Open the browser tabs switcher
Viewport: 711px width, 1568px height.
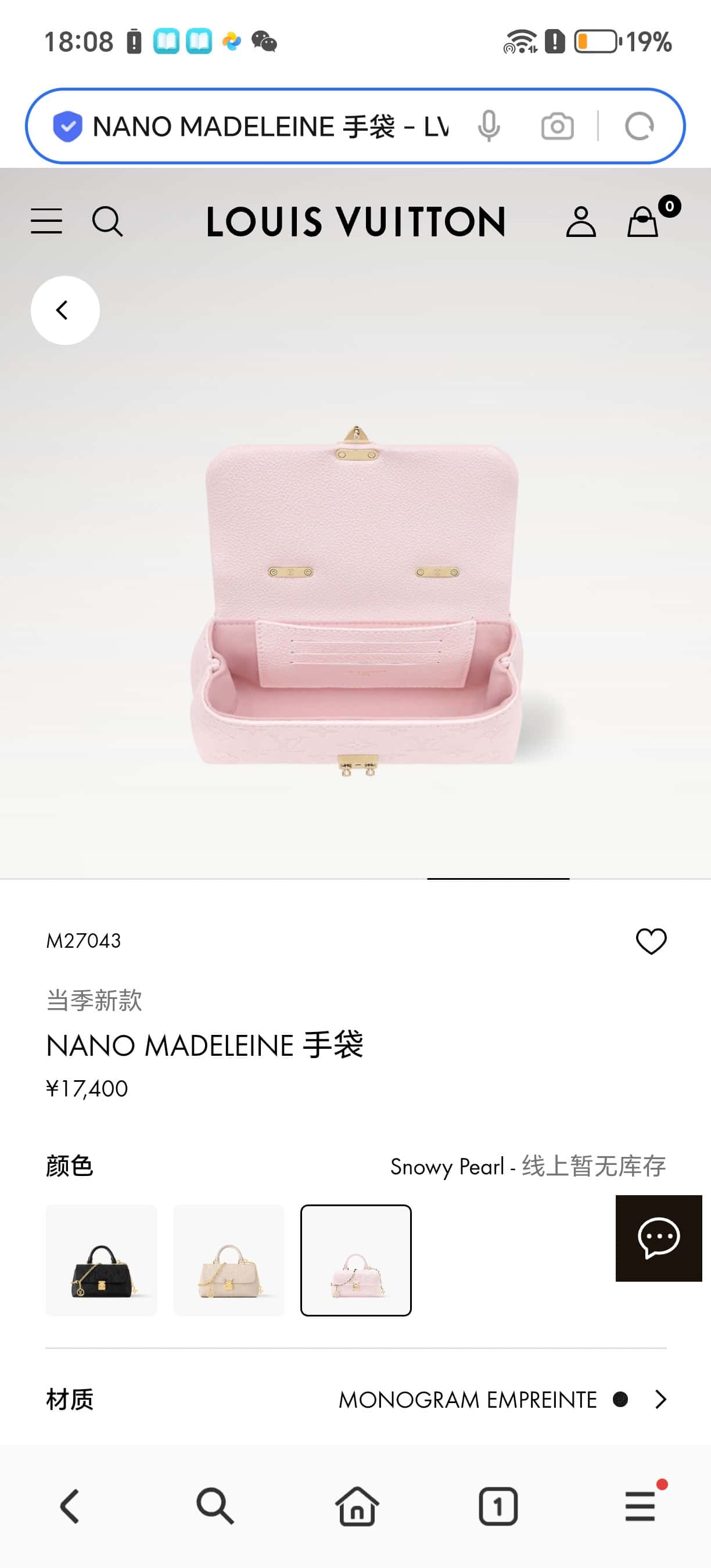pos(498,1506)
